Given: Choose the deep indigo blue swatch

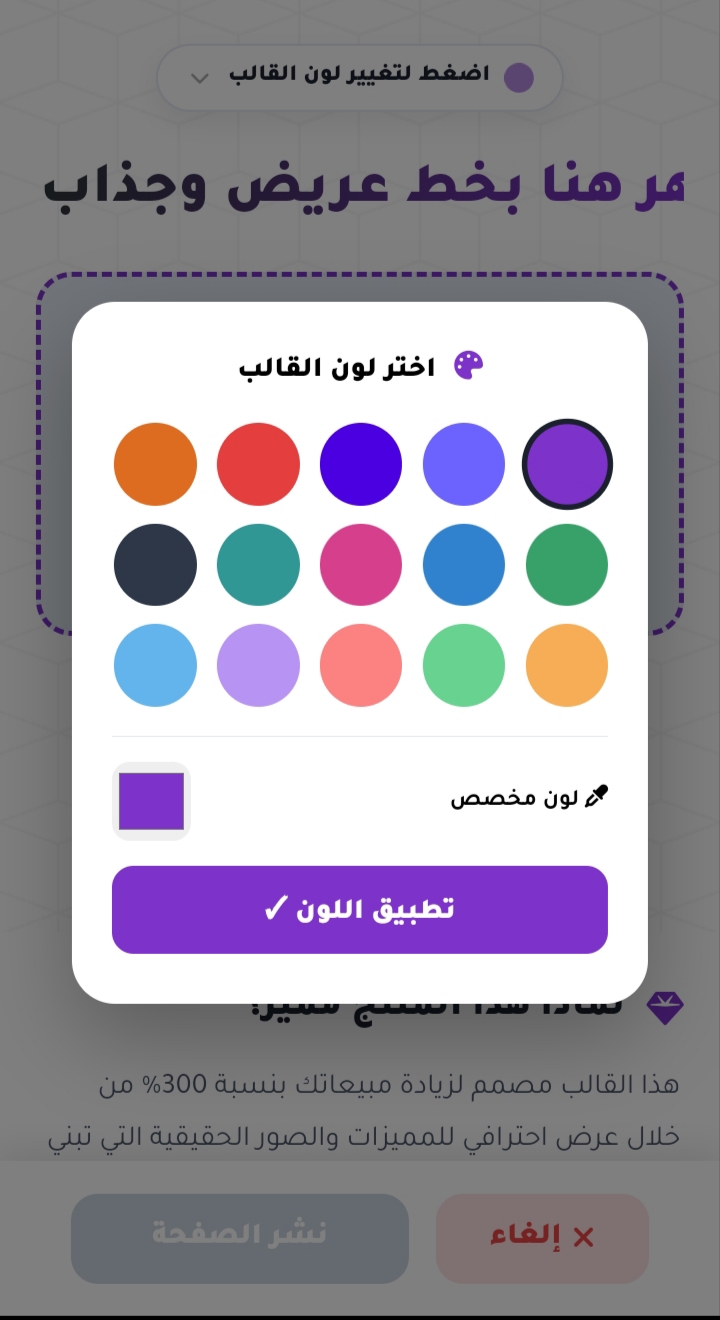Looking at the screenshot, I should pyautogui.click(x=361, y=464).
